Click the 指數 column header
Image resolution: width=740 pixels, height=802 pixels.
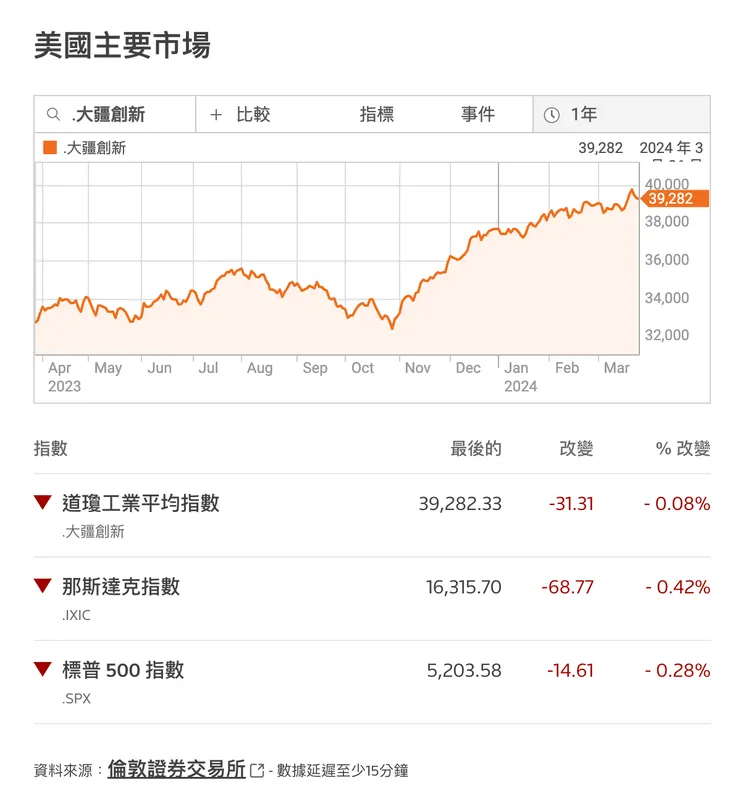(52, 448)
